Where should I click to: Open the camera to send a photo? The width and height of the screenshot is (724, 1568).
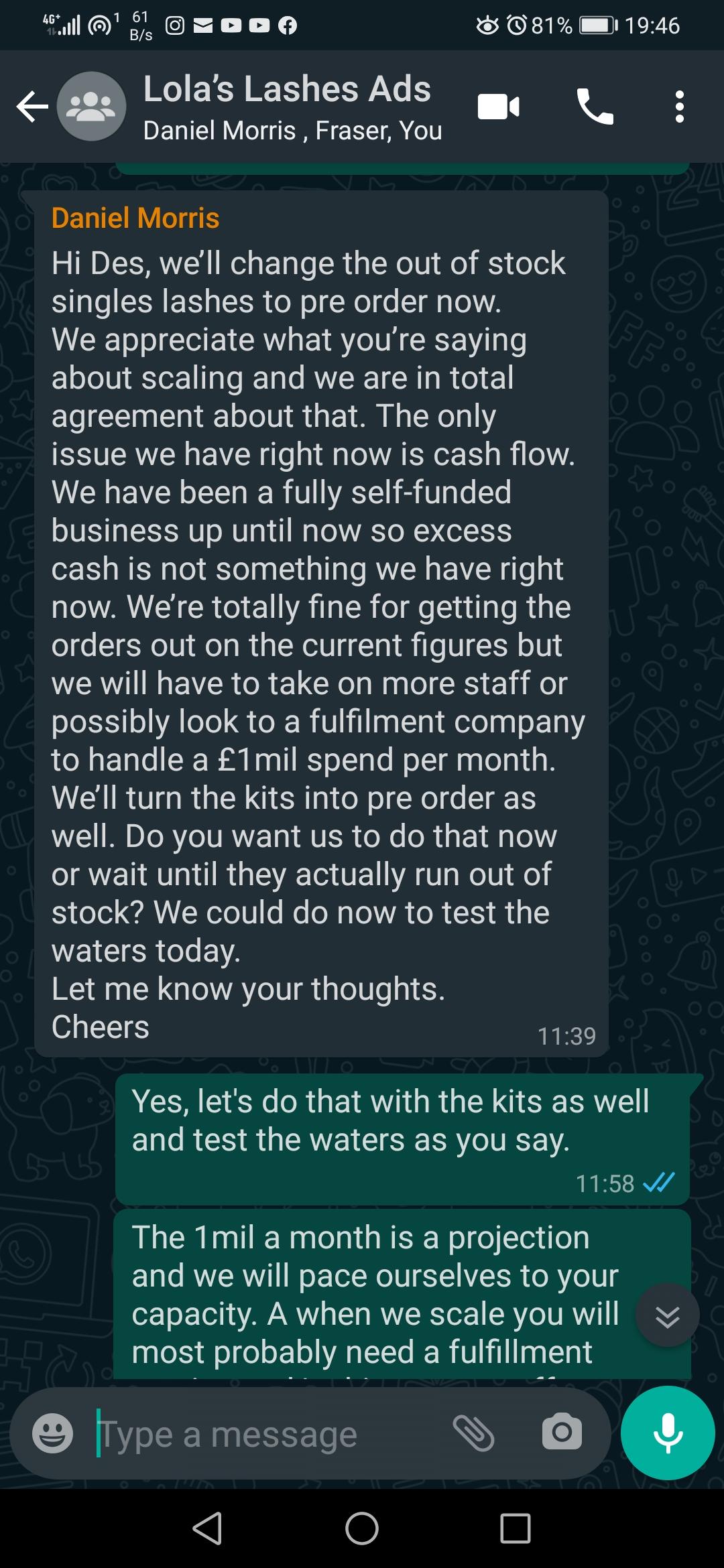tap(562, 1432)
